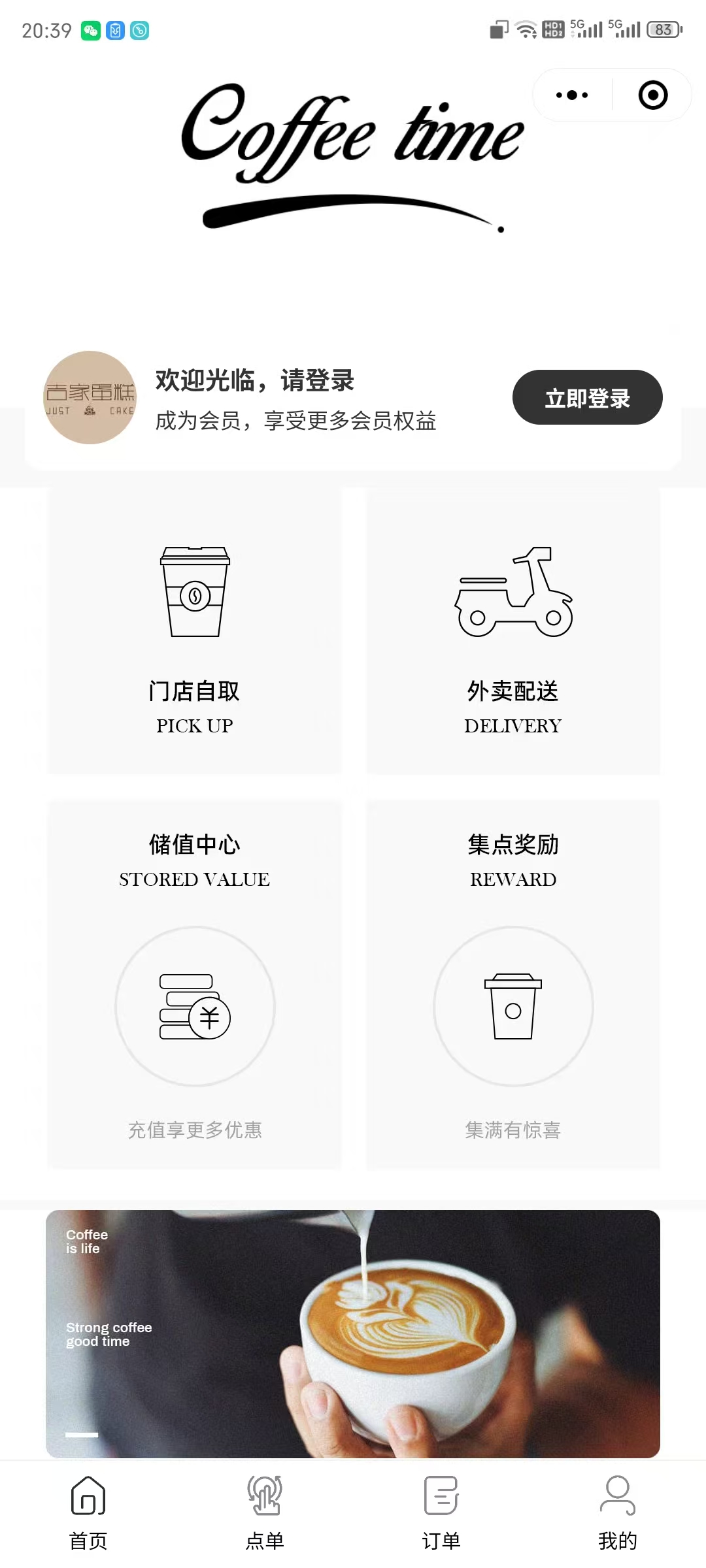Switch to the 订单 tab
Image resolution: width=706 pixels, height=1568 pixels.
pyautogui.click(x=441, y=1522)
